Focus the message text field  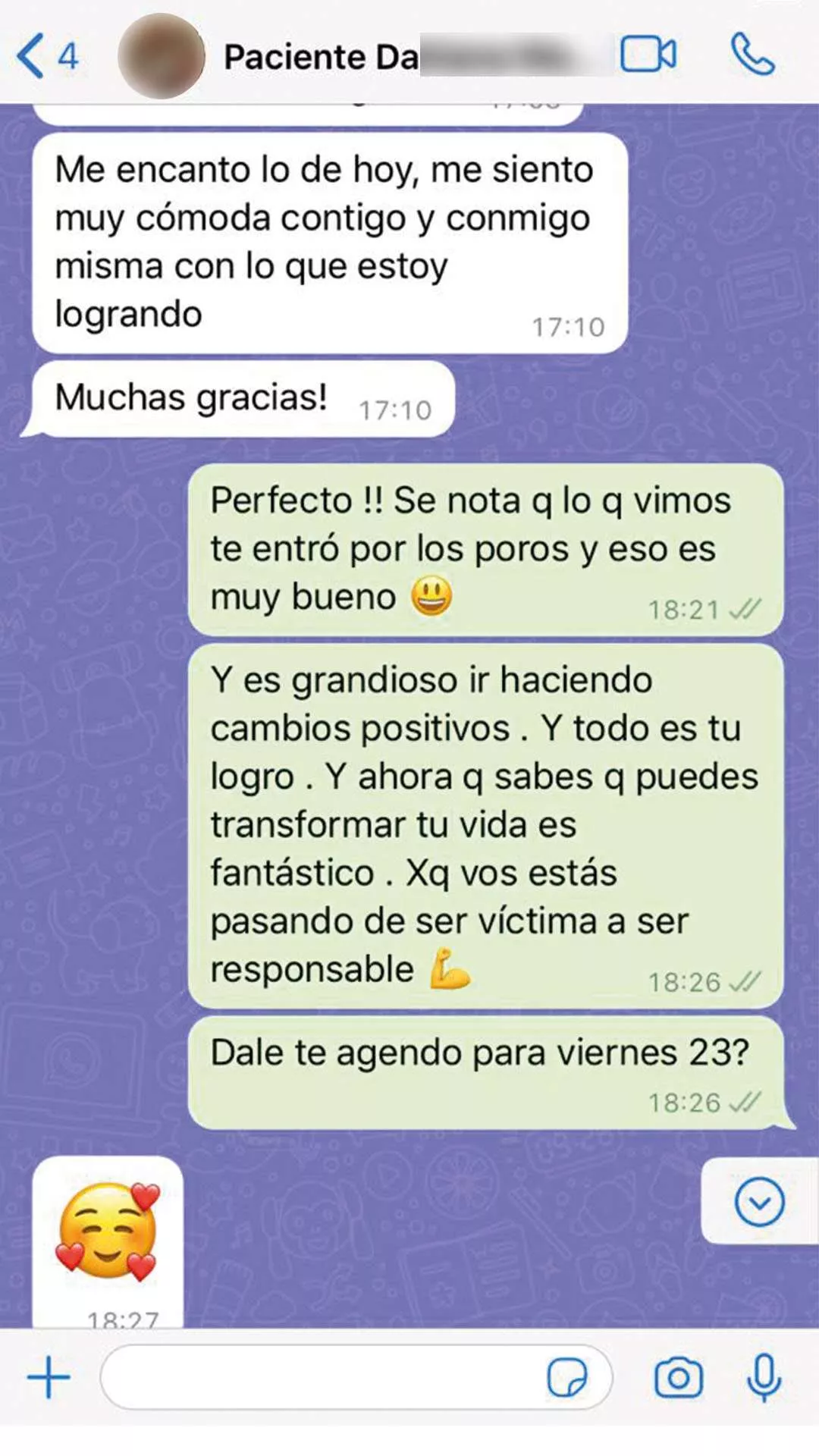pyautogui.click(x=318, y=1378)
